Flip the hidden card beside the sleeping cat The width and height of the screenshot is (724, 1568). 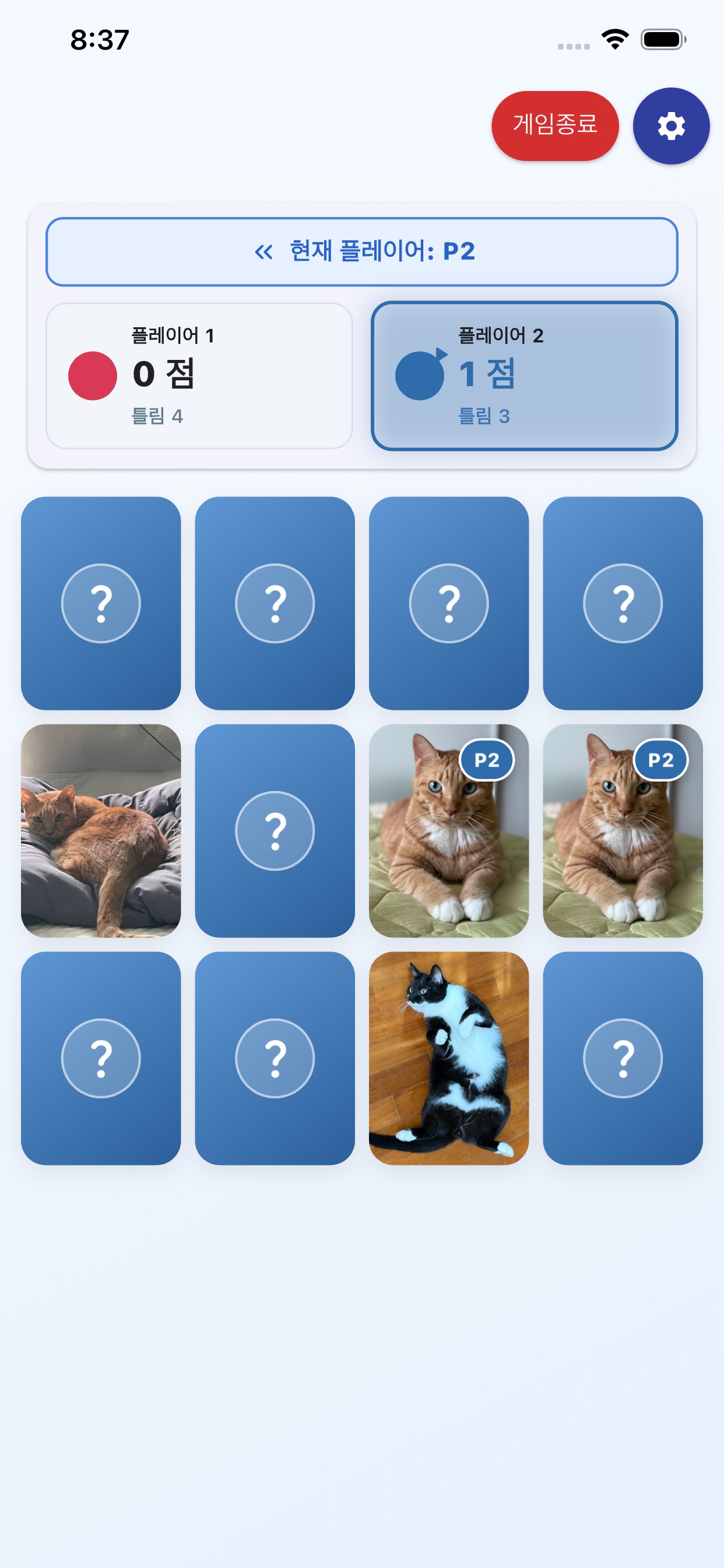tap(275, 831)
